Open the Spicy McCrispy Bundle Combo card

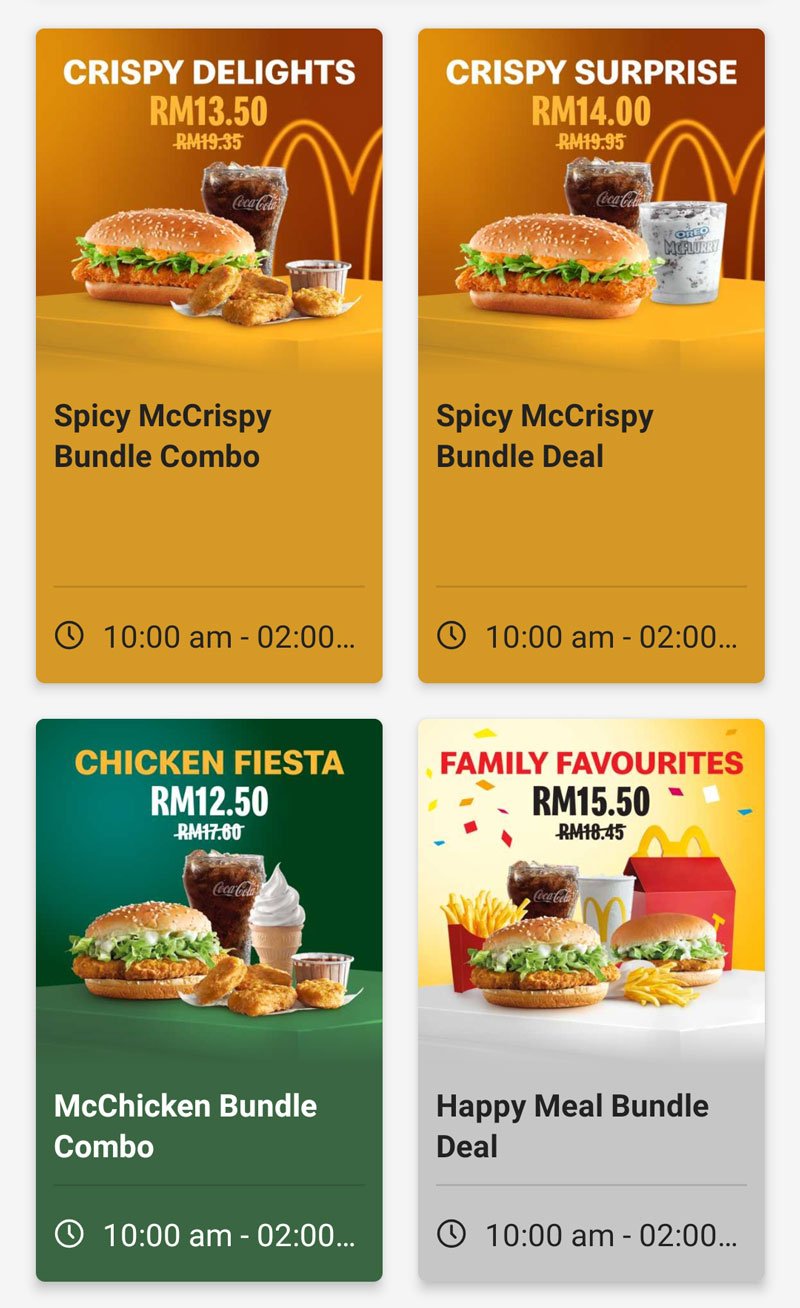coord(209,355)
